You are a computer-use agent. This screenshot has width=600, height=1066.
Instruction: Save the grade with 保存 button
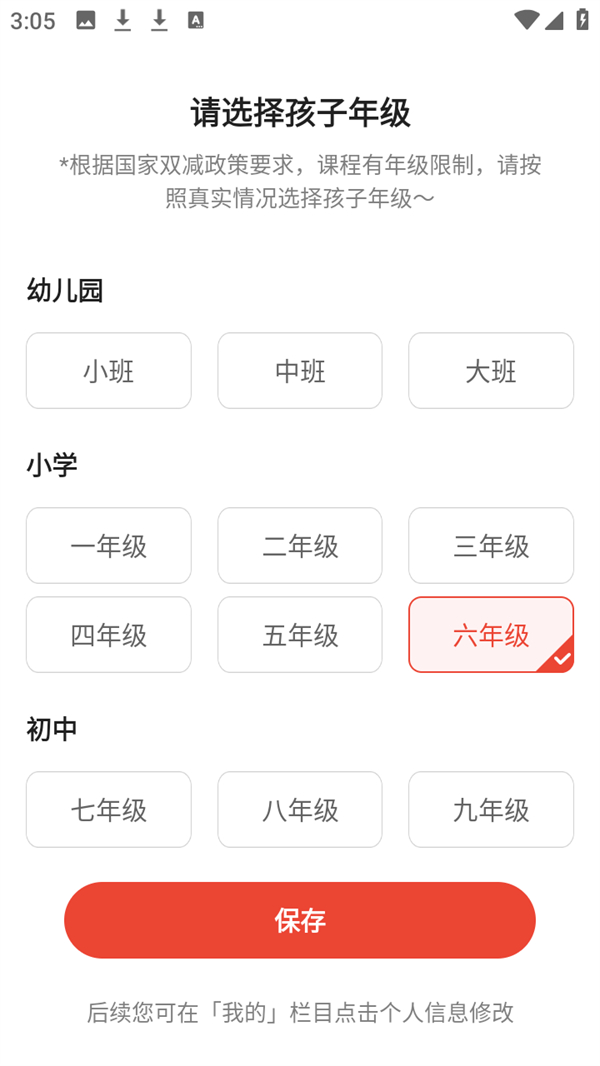300,920
